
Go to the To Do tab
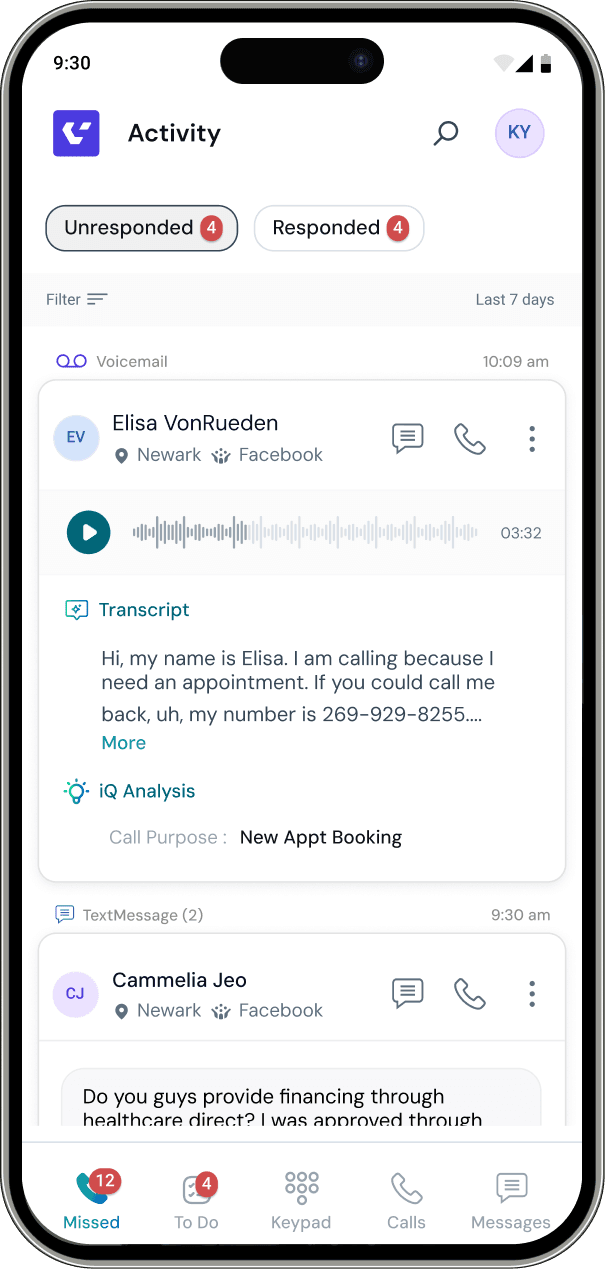[x=196, y=1201]
